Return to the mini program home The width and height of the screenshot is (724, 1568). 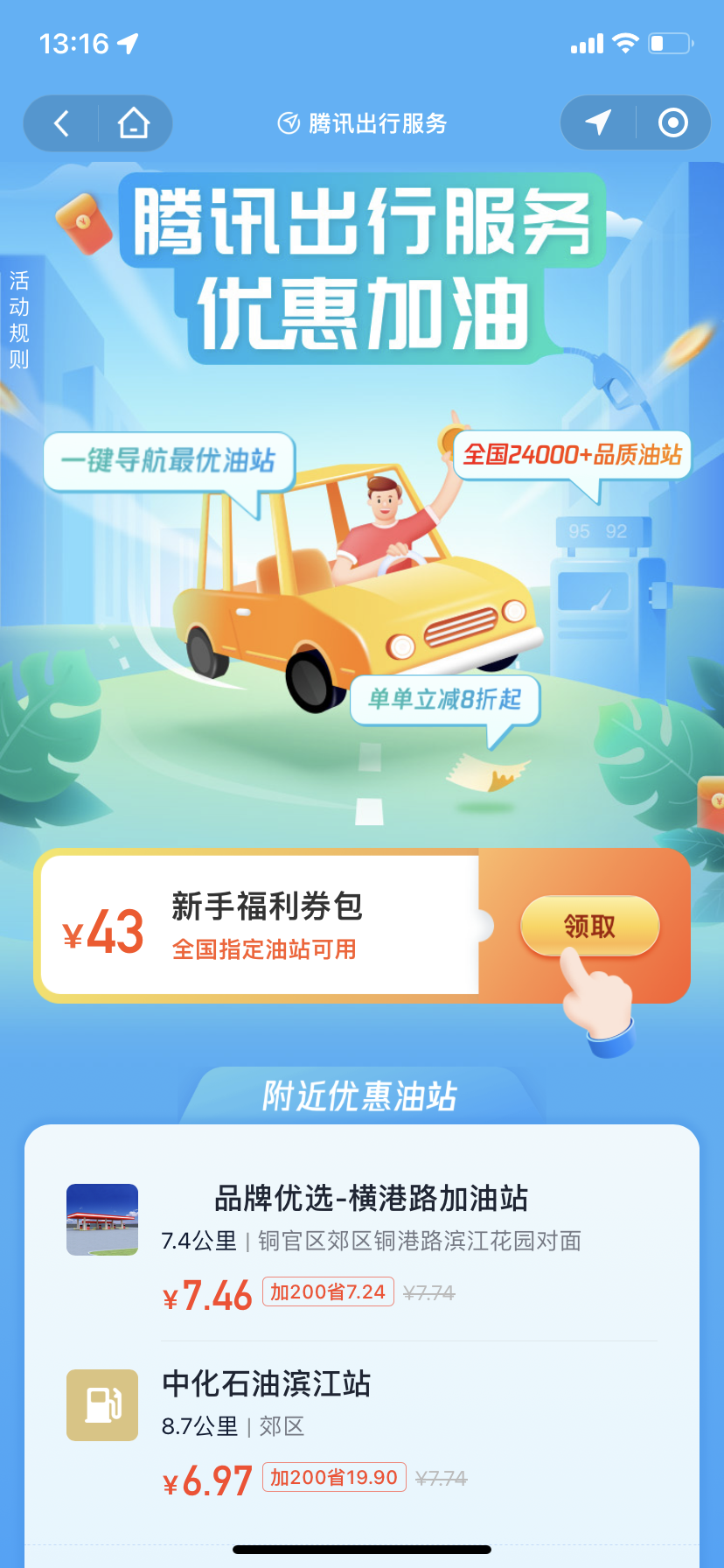134,123
